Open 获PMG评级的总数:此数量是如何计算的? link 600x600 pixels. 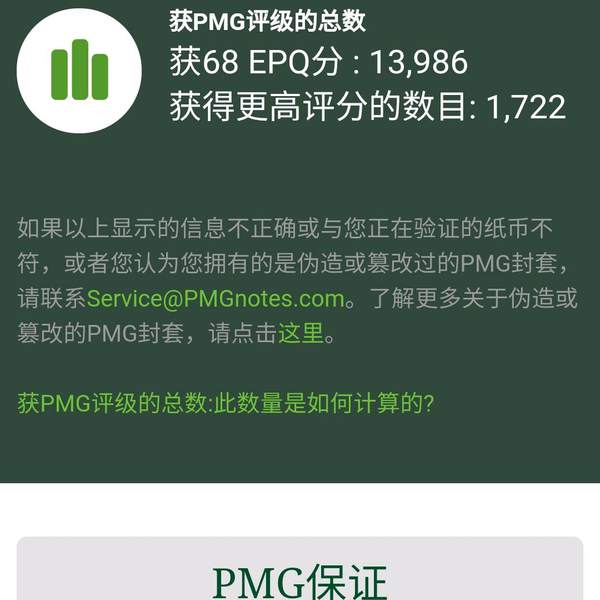(x=226, y=404)
